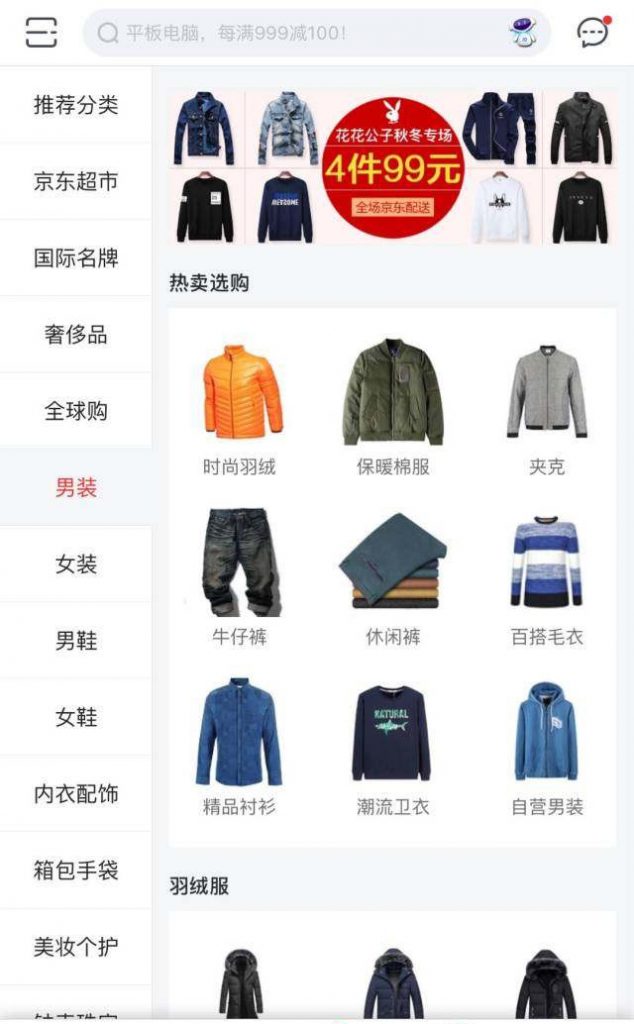View 自营男装 products
Viewport: 634px width, 1024px height.
(x=546, y=747)
